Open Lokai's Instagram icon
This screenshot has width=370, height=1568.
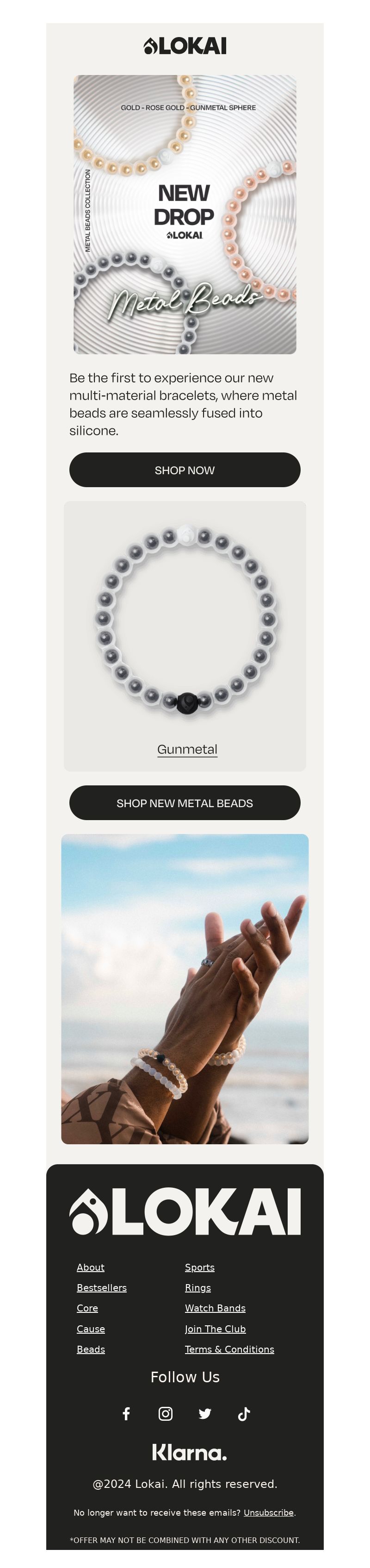[x=165, y=1414]
